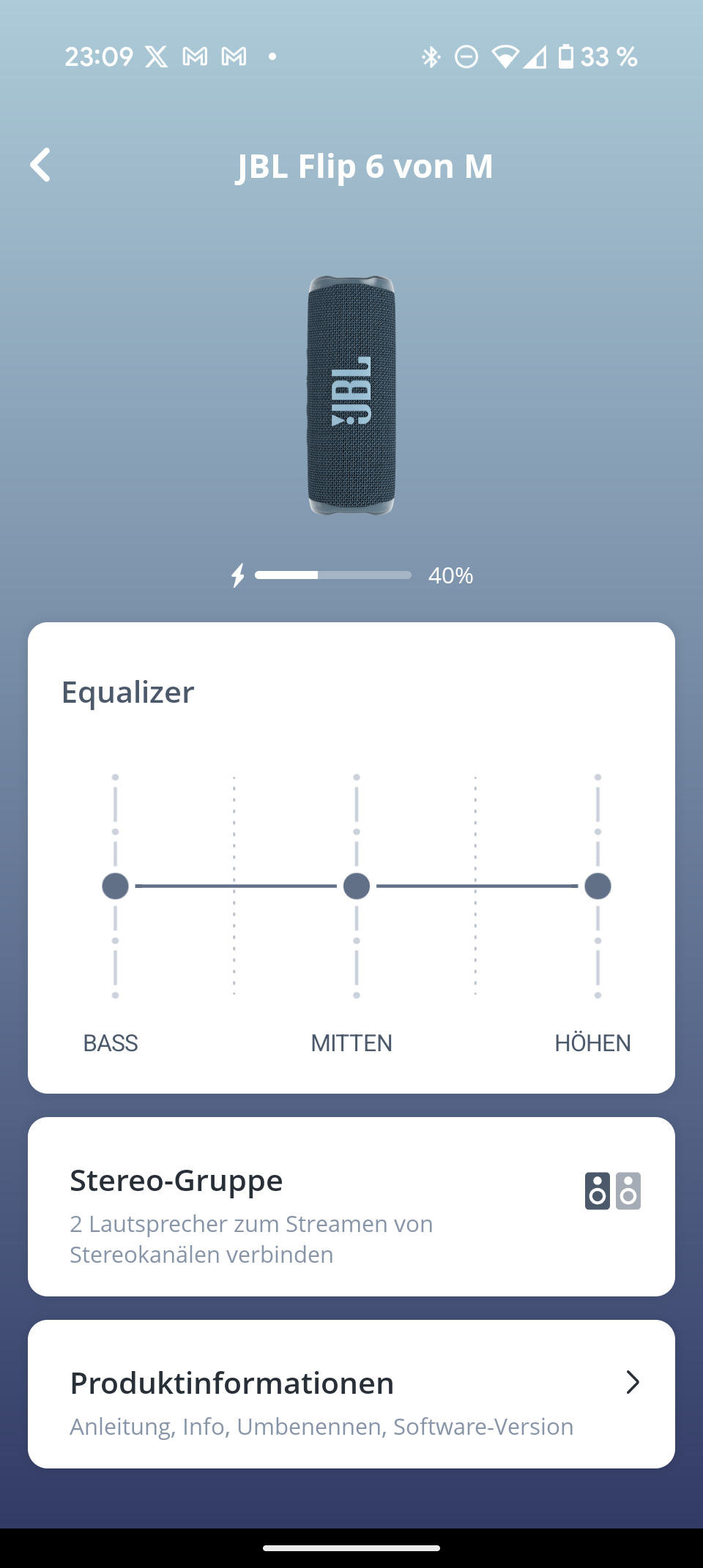The height and width of the screenshot is (1568, 703).
Task: Tap the HÖHEN equalizer slider knob
Action: (x=598, y=886)
